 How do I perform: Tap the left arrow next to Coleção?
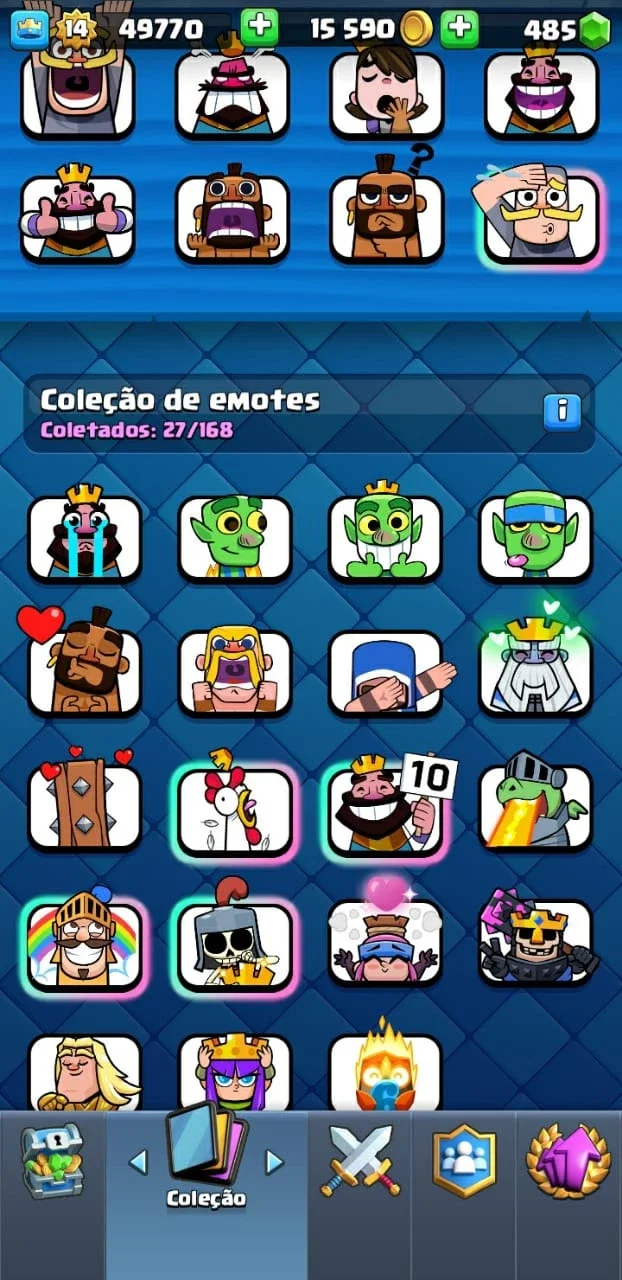139,1162
